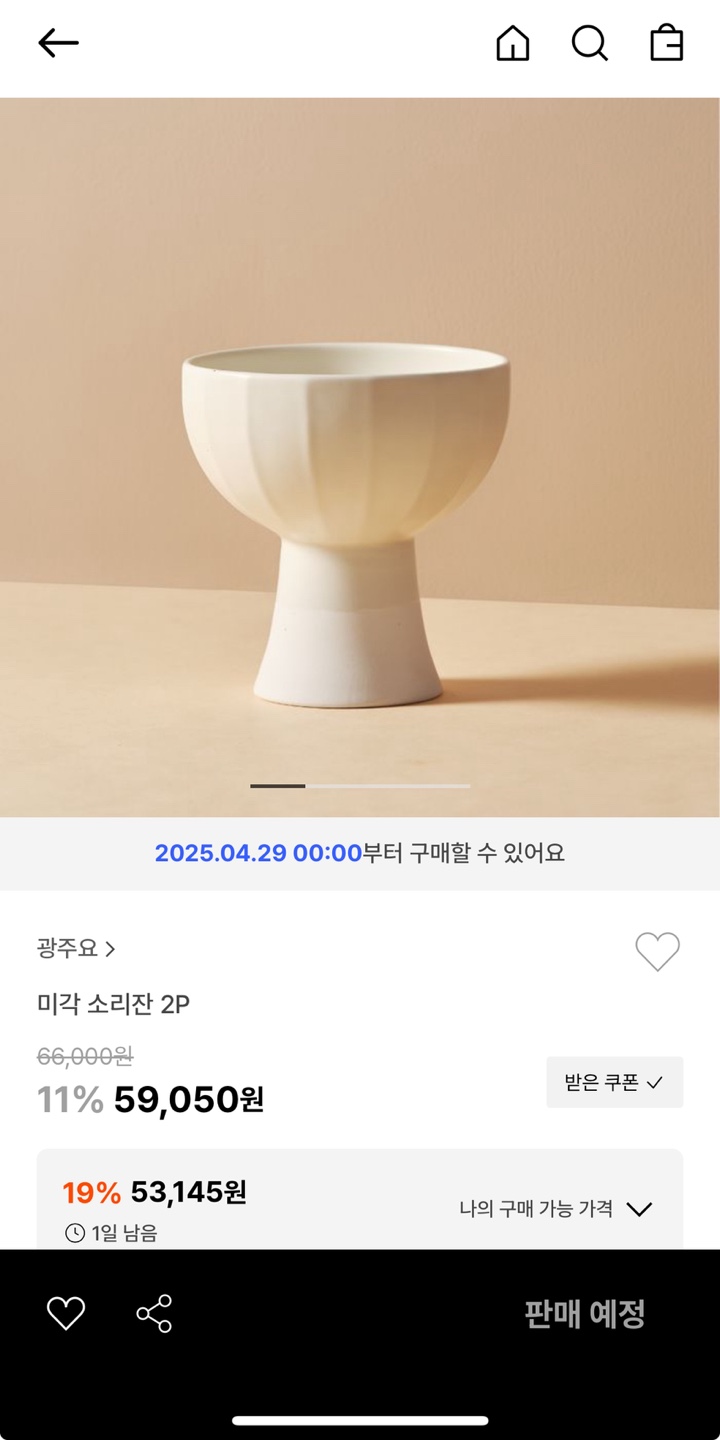Tap the 받은 쿠폰 button
The width and height of the screenshot is (720, 1440).
tap(614, 1082)
